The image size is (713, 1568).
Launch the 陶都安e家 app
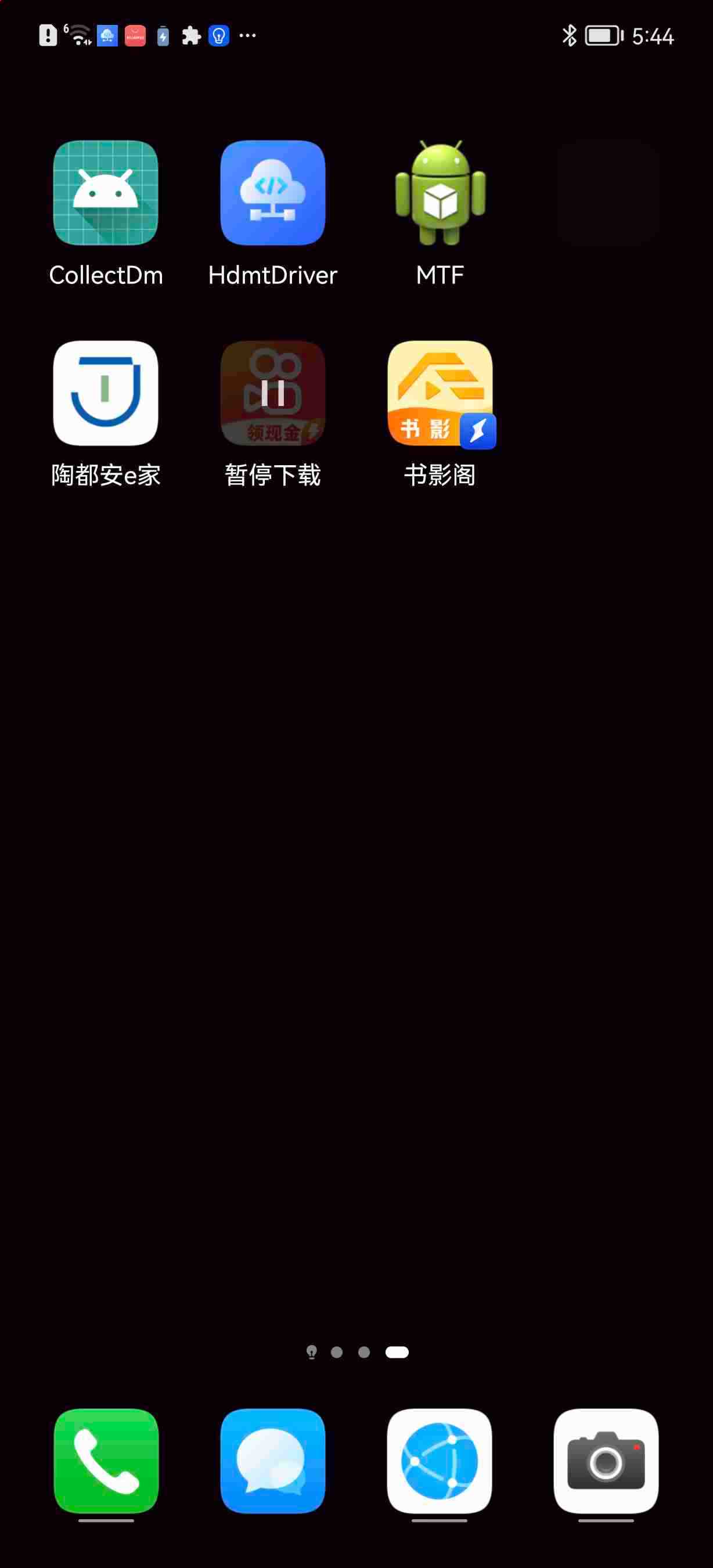click(x=106, y=393)
